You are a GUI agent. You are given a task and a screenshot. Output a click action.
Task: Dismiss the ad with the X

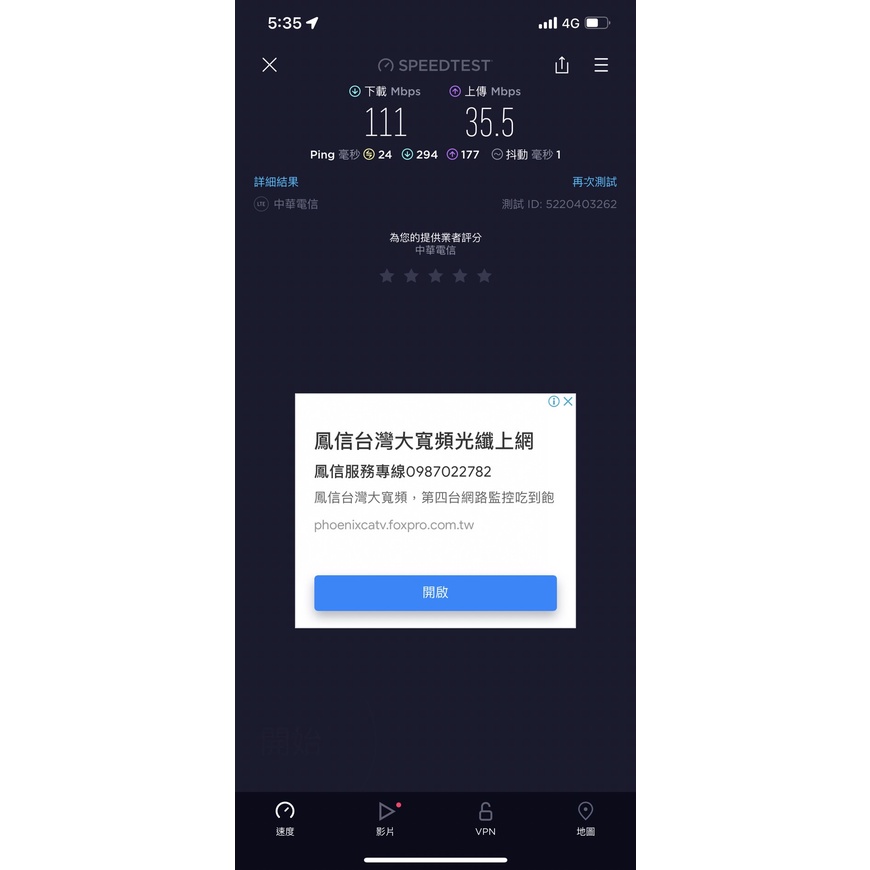click(568, 401)
